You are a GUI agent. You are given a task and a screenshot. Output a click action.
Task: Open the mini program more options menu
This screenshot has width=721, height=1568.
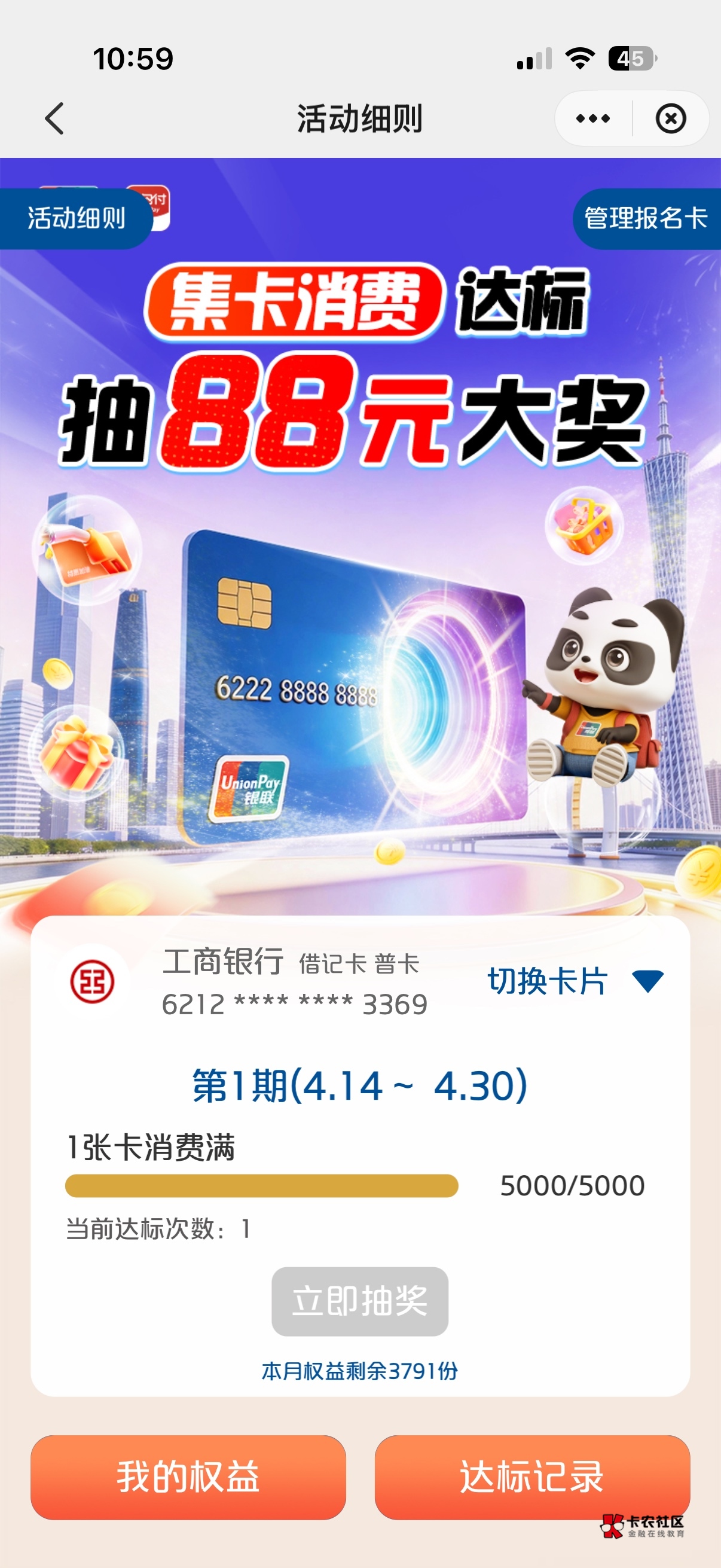coord(592,118)
